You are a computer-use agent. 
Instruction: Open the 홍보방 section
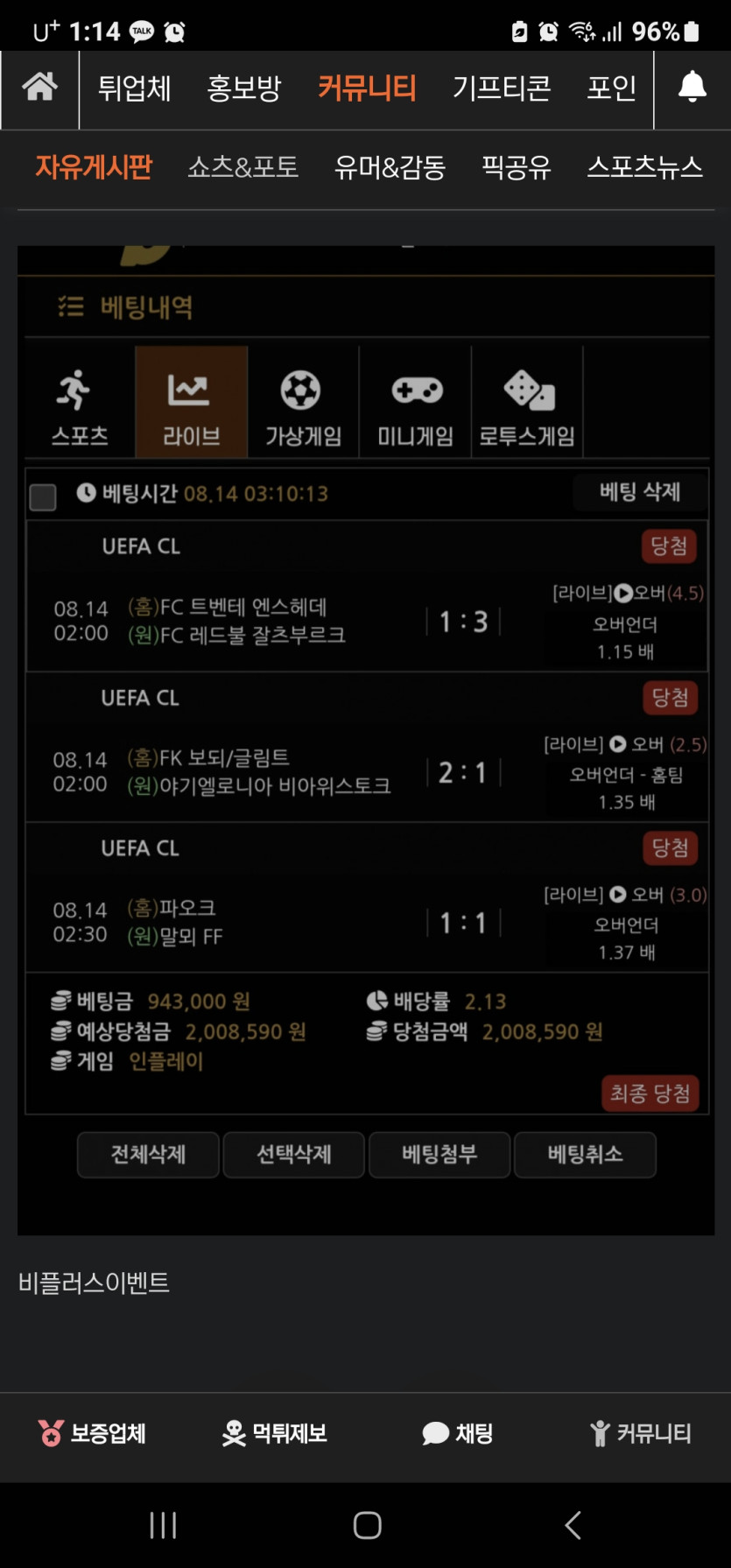click(x=243, y=88)
